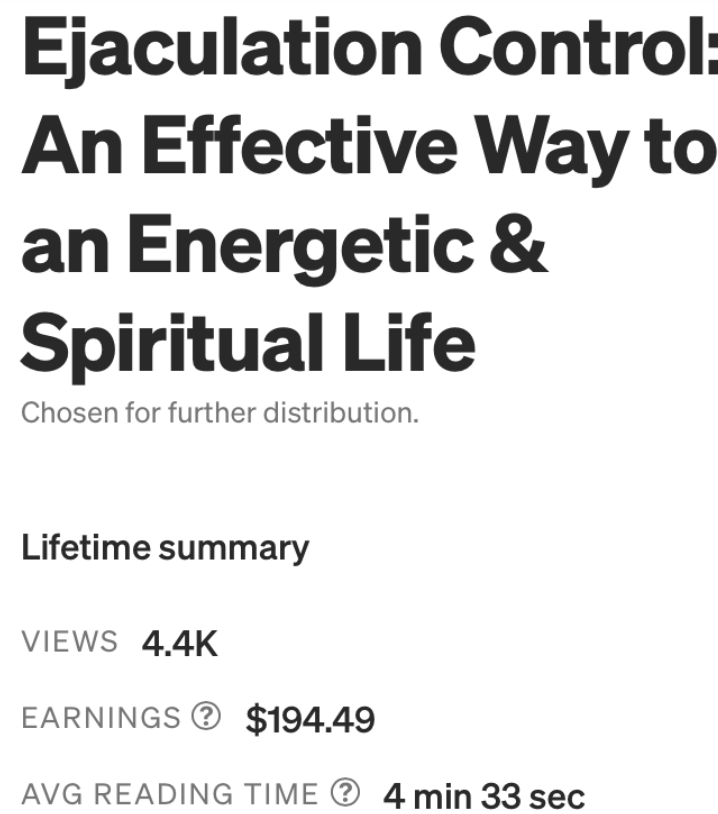Open the help icon next to Earnings
The width and height of the screenshot is (718, 814).
pyautogui.click(x=206, y=717)
